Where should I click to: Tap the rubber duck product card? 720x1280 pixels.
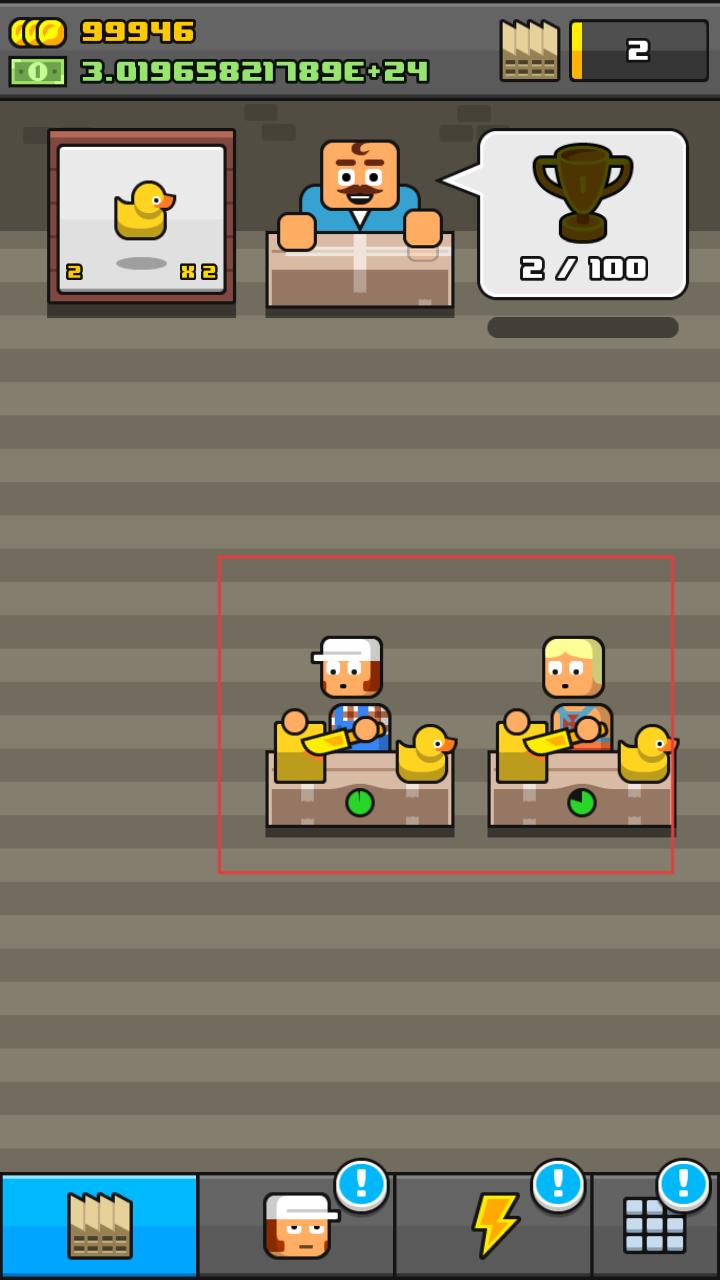pos(141,216)
